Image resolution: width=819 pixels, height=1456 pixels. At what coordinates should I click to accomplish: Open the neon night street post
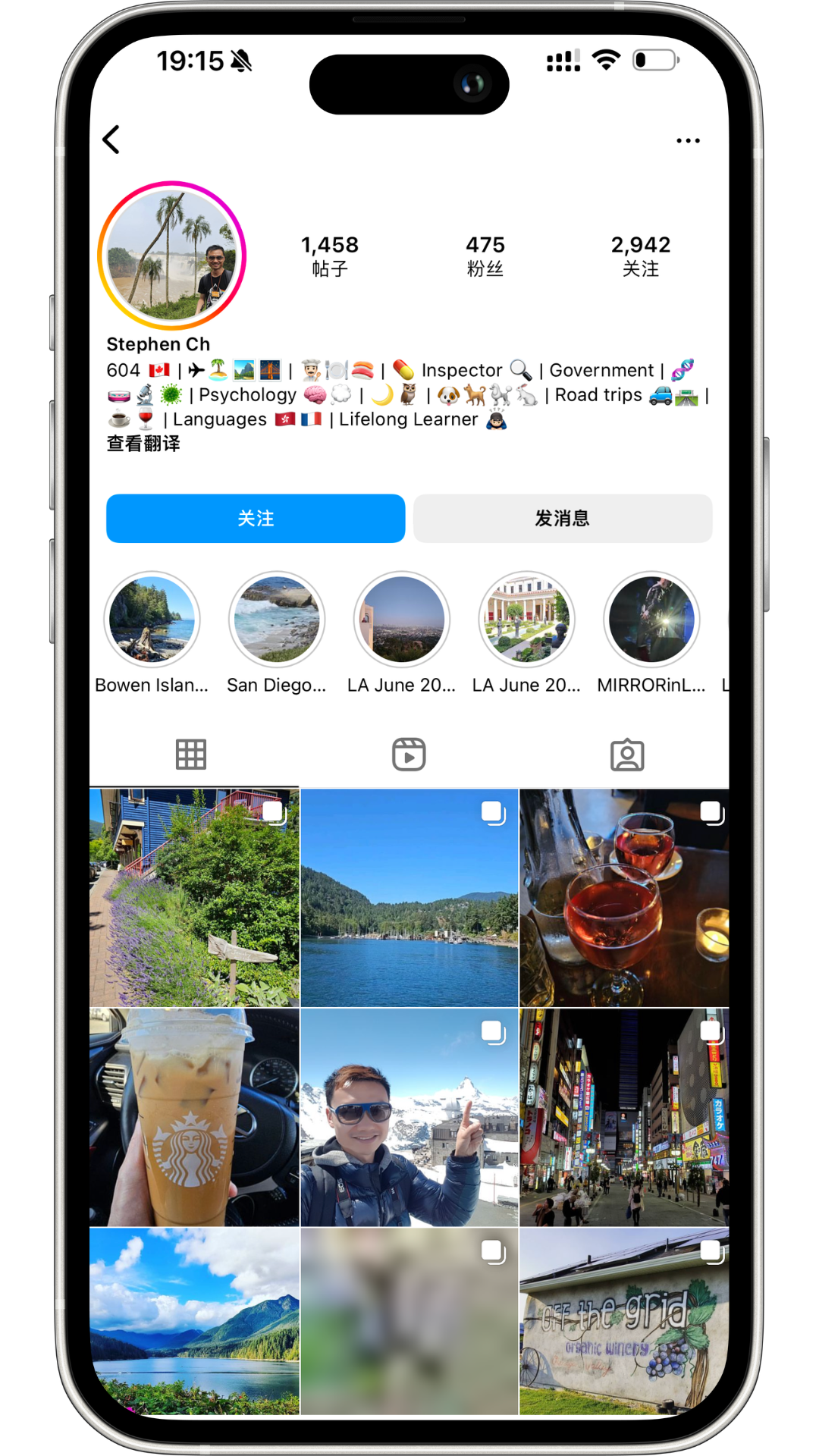(x=624, y=1117)
